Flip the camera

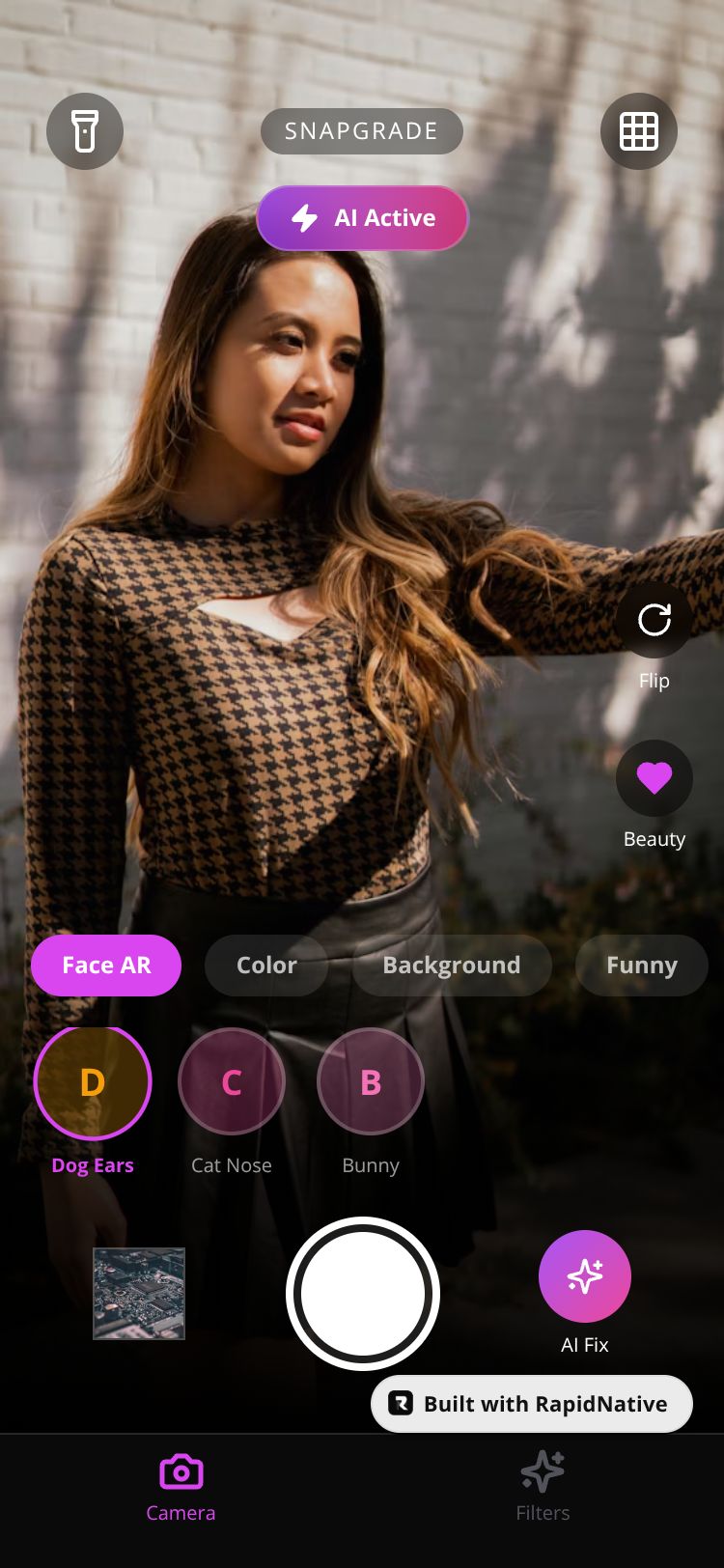tap(654, 620)
